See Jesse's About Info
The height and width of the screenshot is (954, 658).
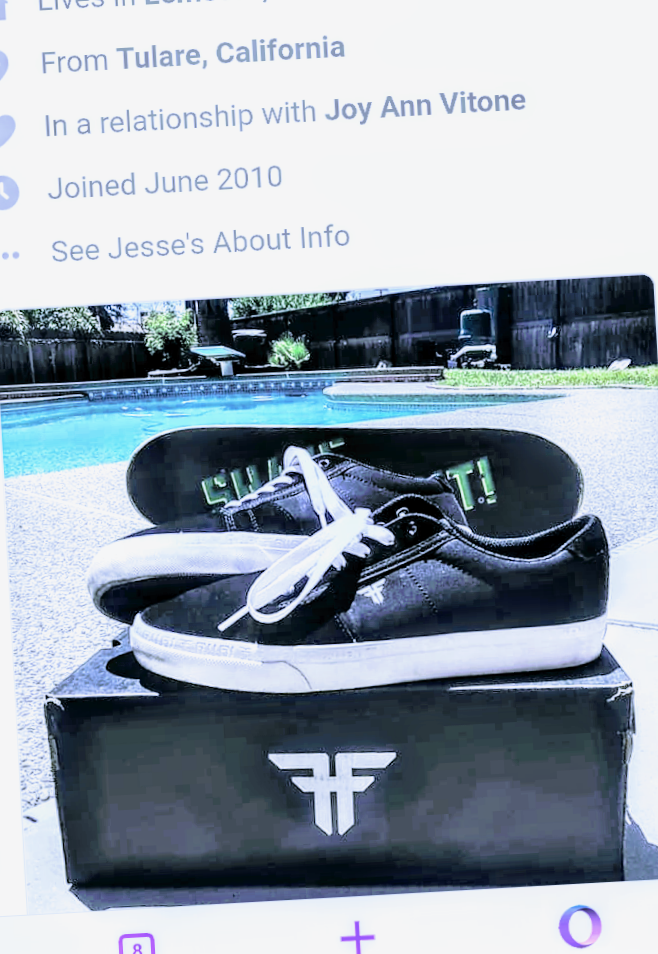(200, 243)
